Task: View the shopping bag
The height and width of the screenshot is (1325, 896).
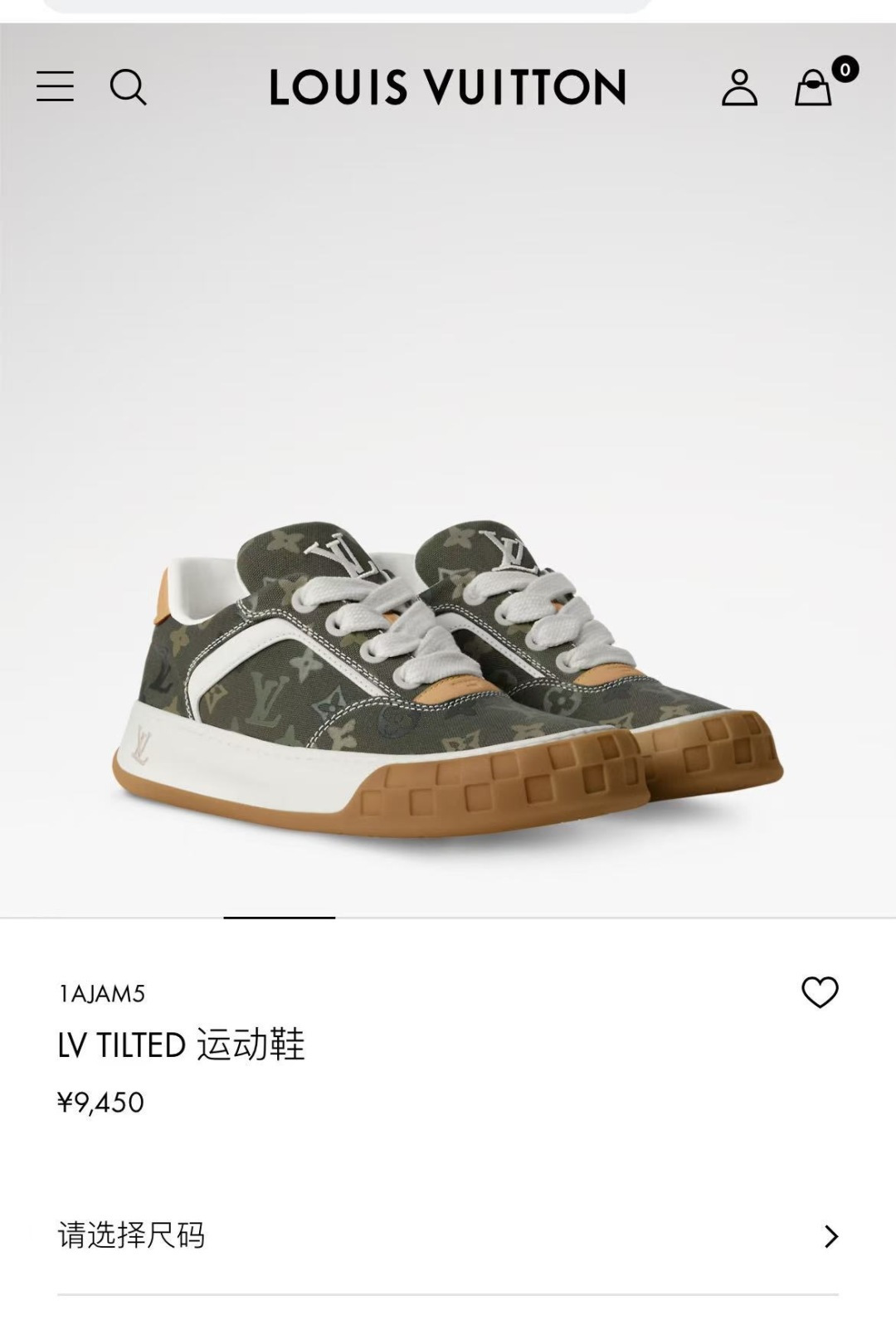Action: [814, 86]
